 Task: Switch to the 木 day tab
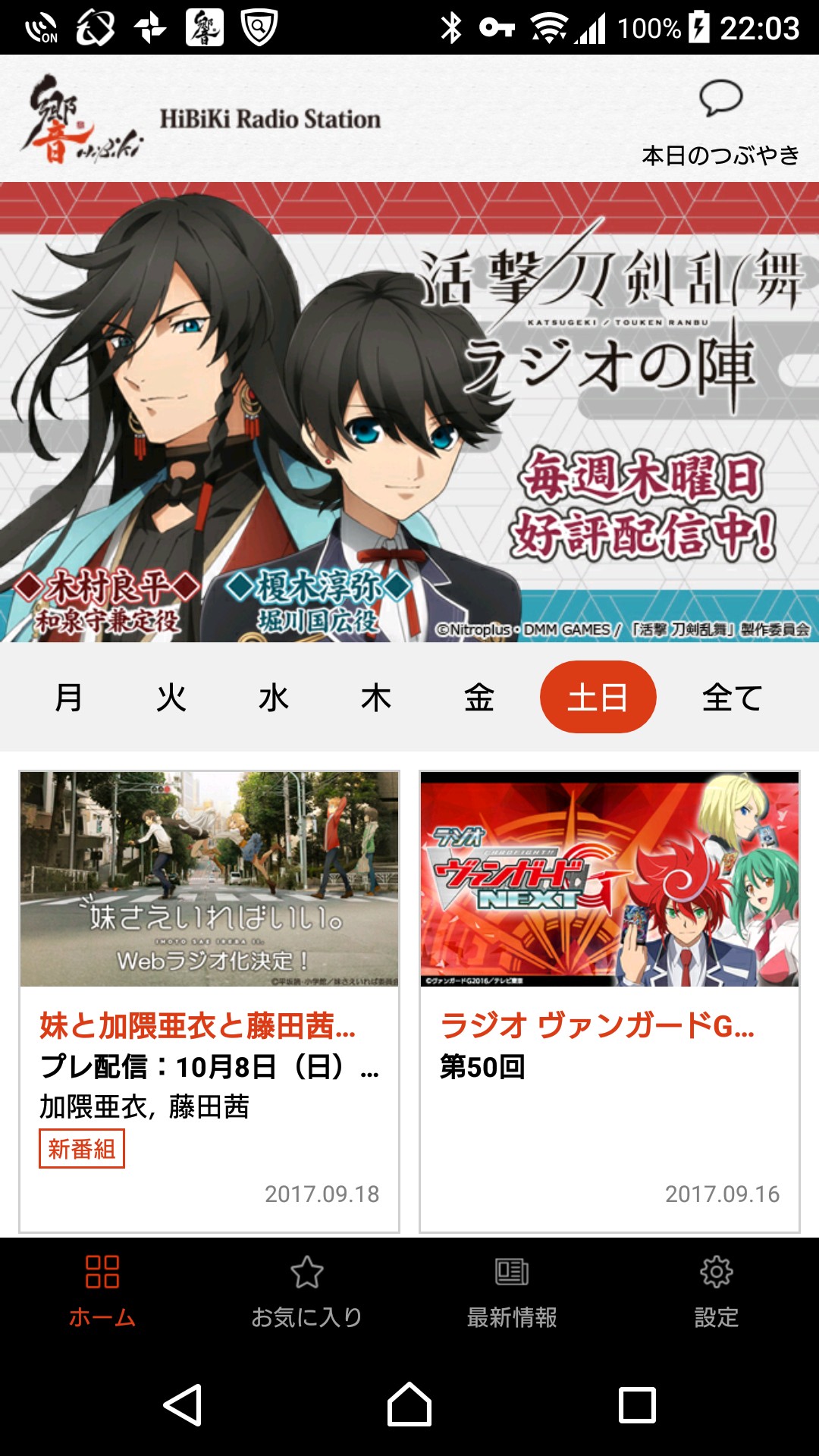point(376,697)
